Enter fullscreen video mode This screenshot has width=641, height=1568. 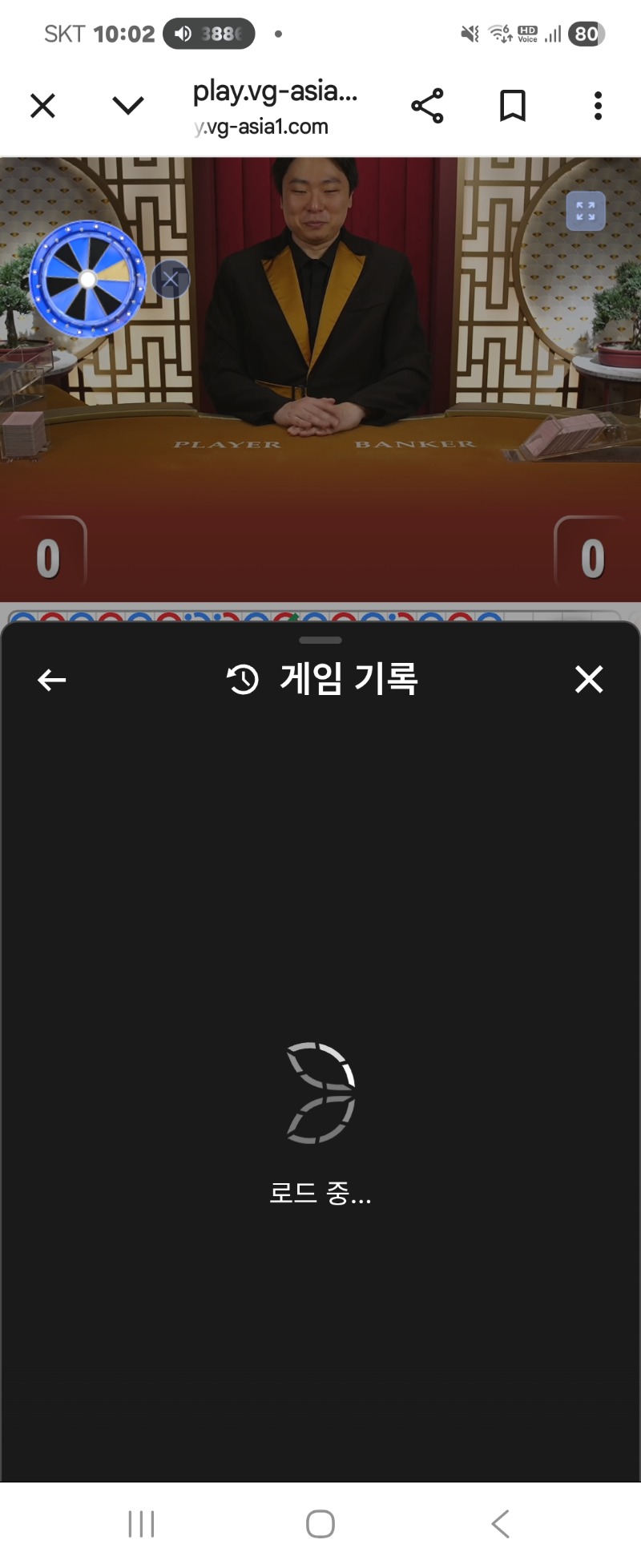pyautogui.click(x=586, y=212)
